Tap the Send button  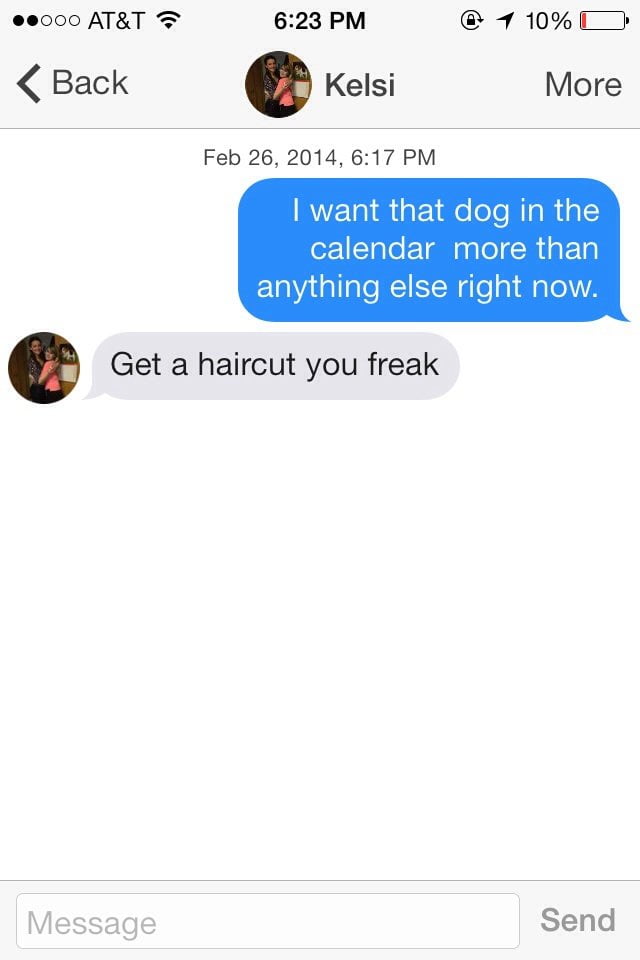click(x=577, y=920)
